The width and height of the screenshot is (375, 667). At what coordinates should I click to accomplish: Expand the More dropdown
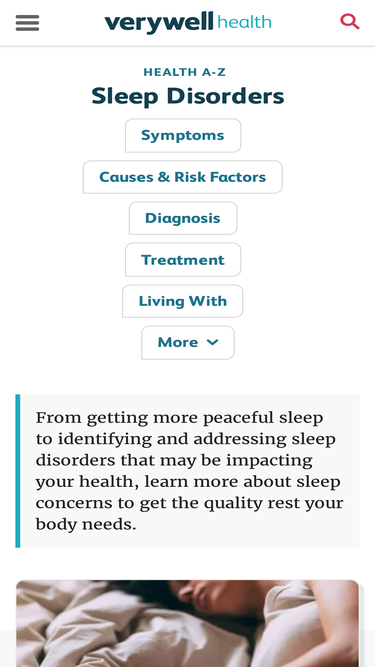tap(188, 342)
